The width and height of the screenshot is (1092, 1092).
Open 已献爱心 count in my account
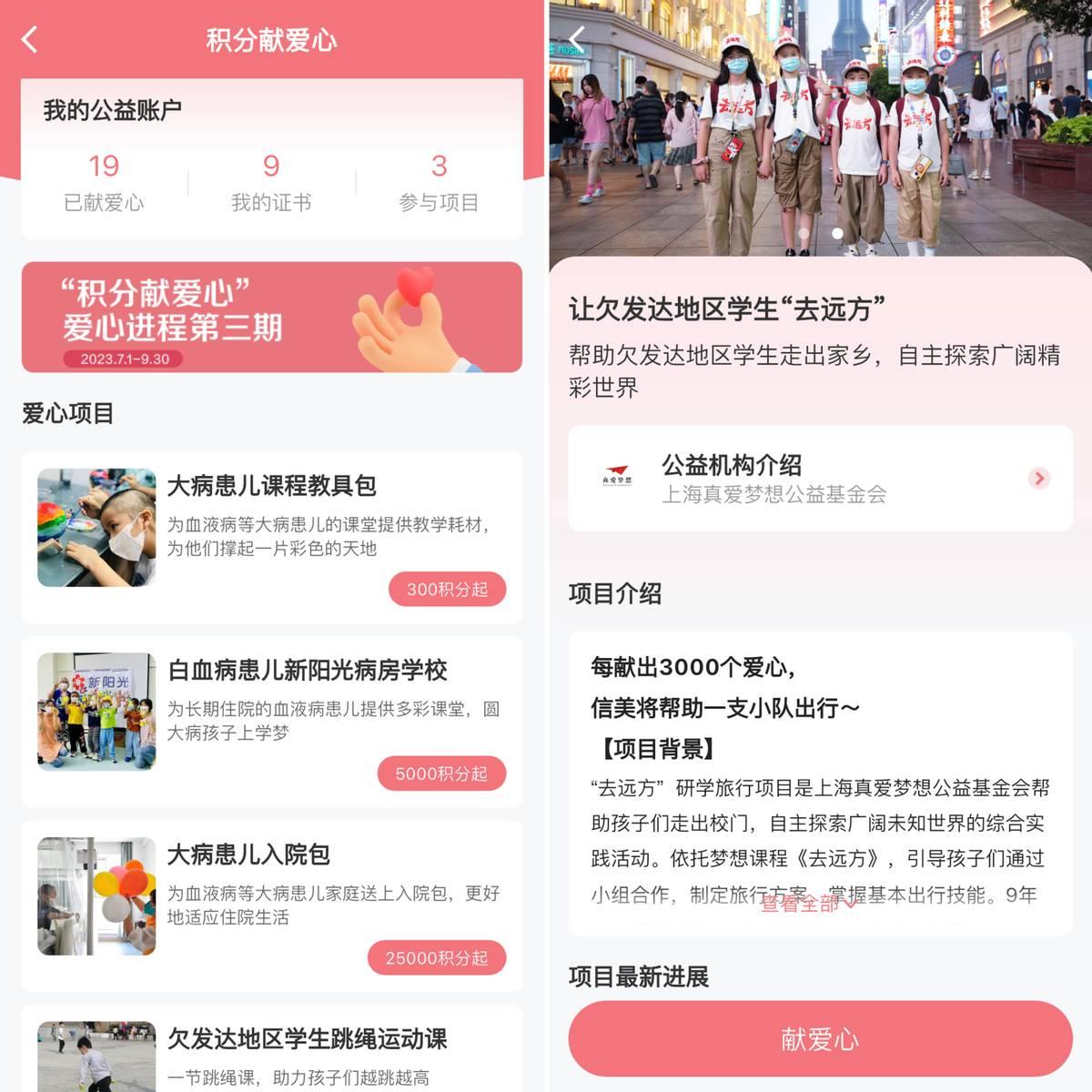(104, 182)
